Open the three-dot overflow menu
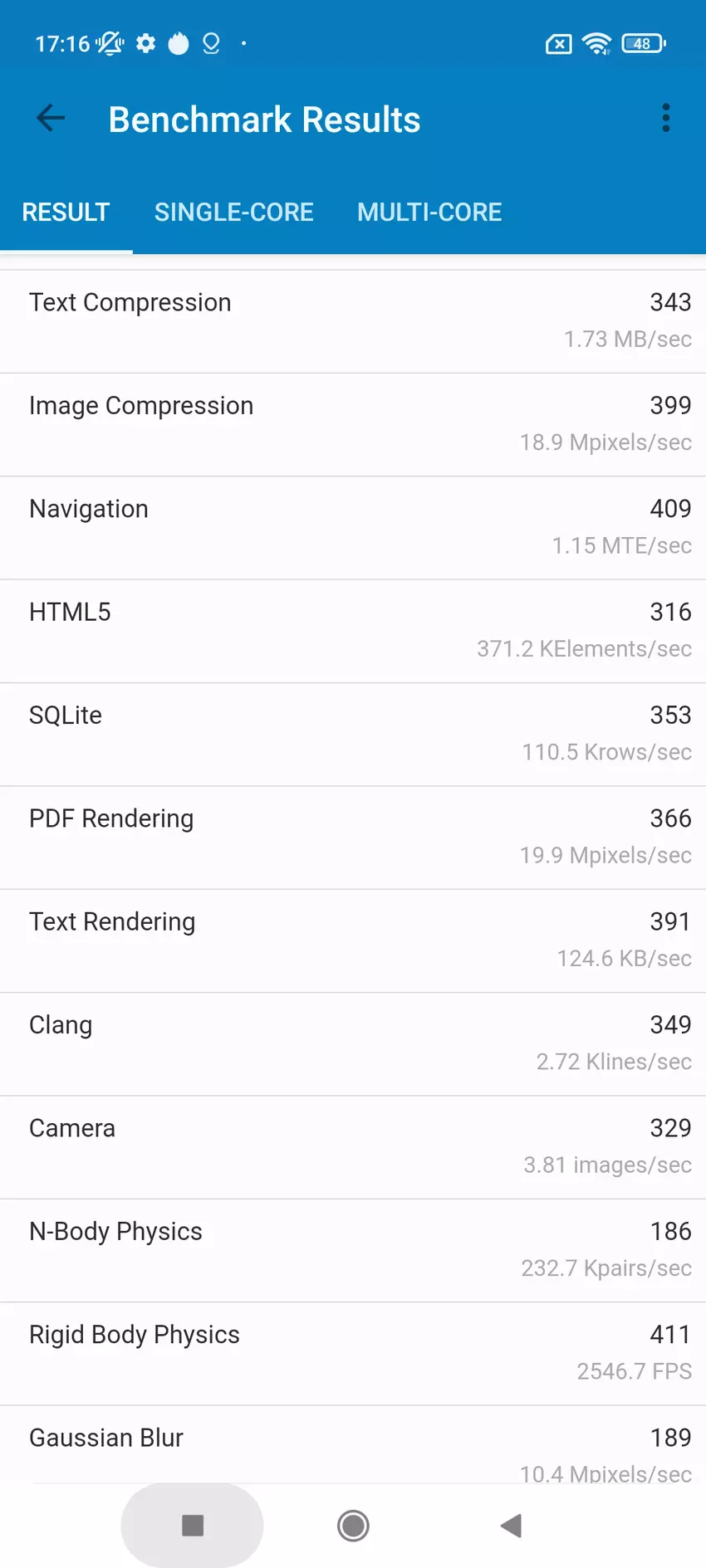Image resolution: width=706 pixels, height=1568 pixels. [665, 119]
